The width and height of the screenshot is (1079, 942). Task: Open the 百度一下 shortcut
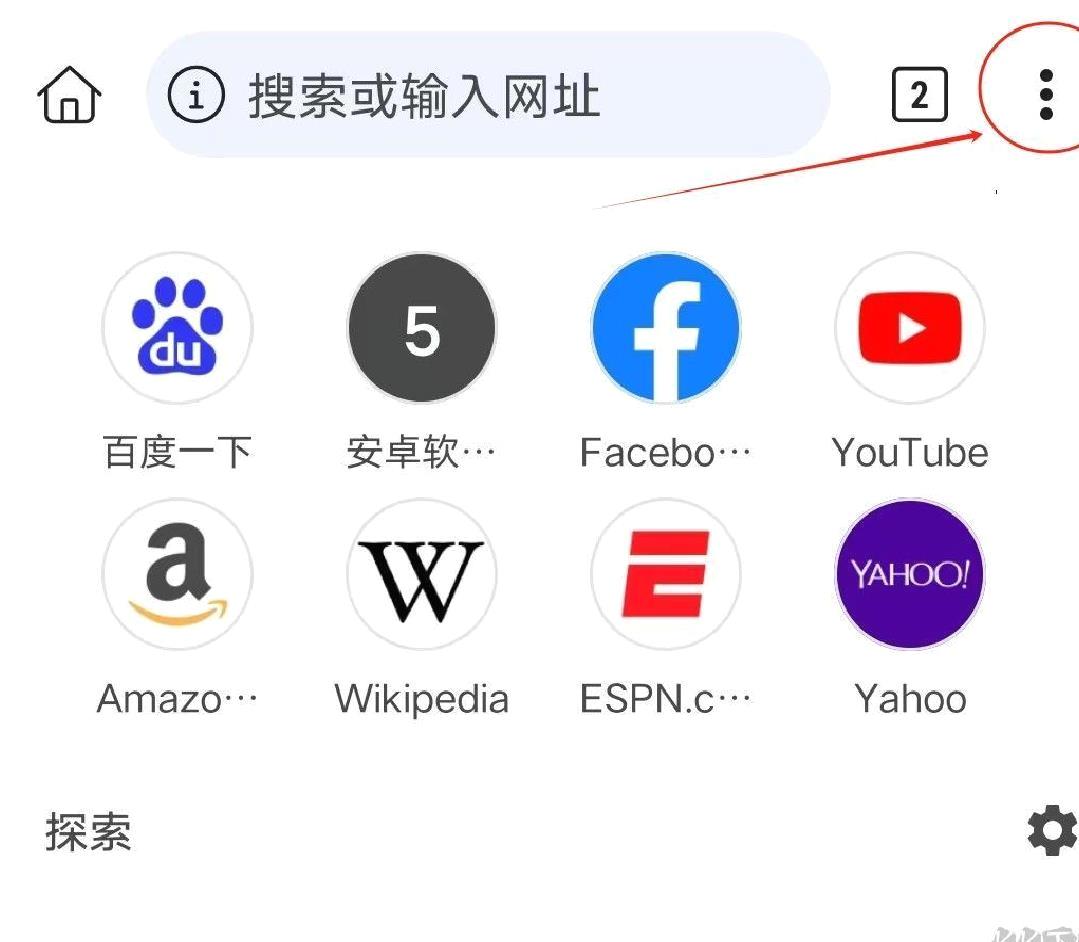click(x=177, y=327)
